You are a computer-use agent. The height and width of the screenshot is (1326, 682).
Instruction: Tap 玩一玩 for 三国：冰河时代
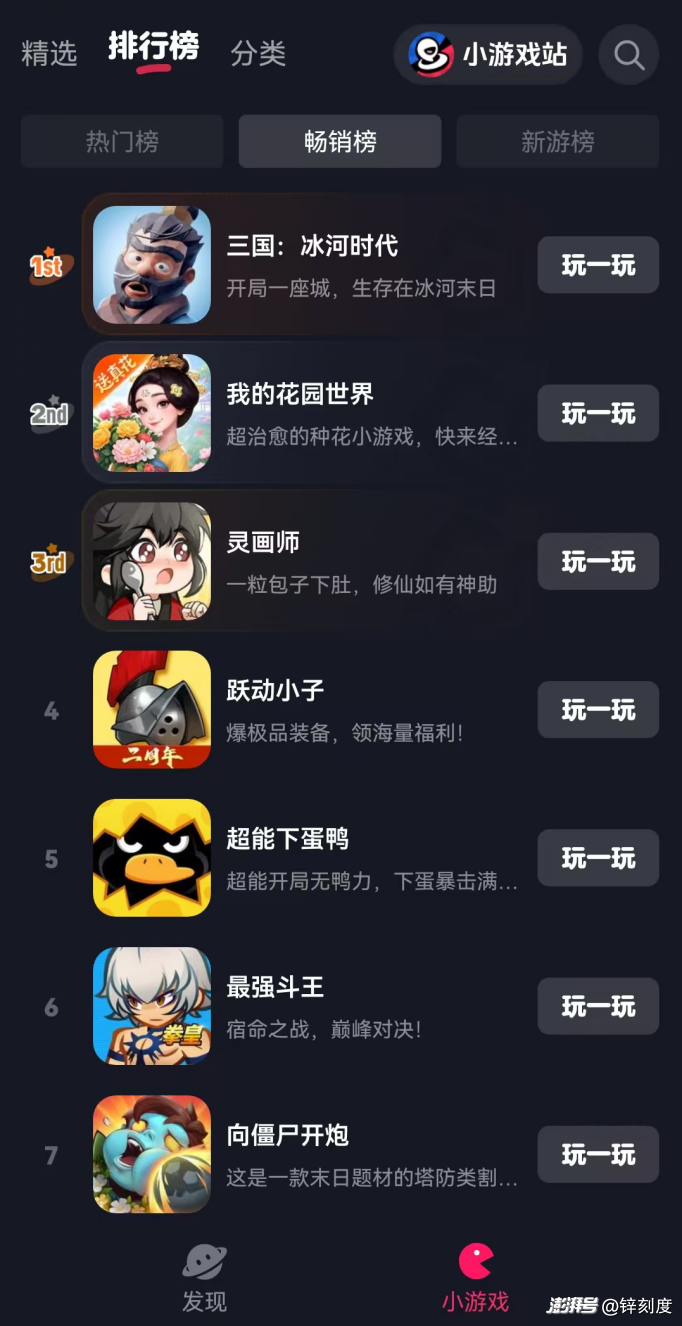[x=598, y=265]
